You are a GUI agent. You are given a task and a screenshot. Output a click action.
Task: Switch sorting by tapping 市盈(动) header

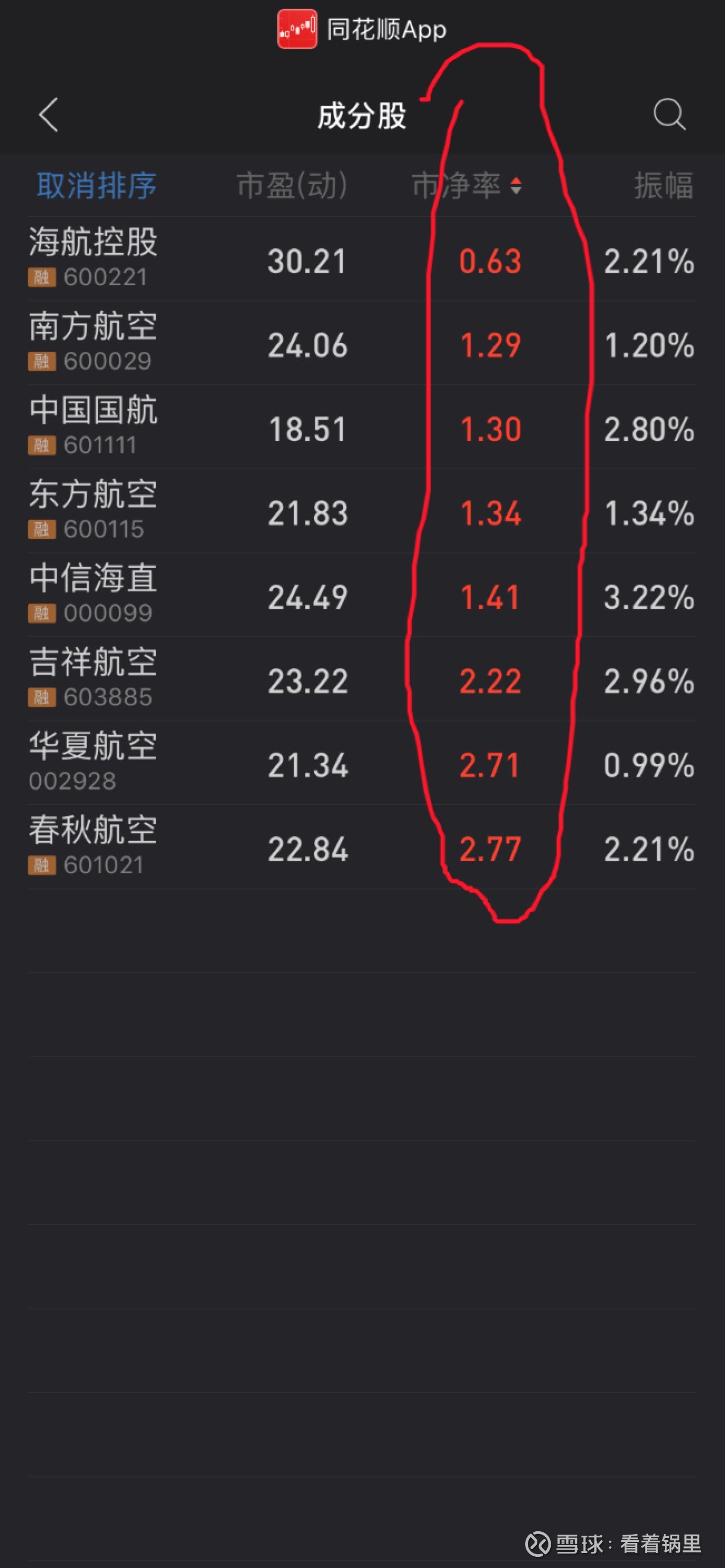[293, 187]
